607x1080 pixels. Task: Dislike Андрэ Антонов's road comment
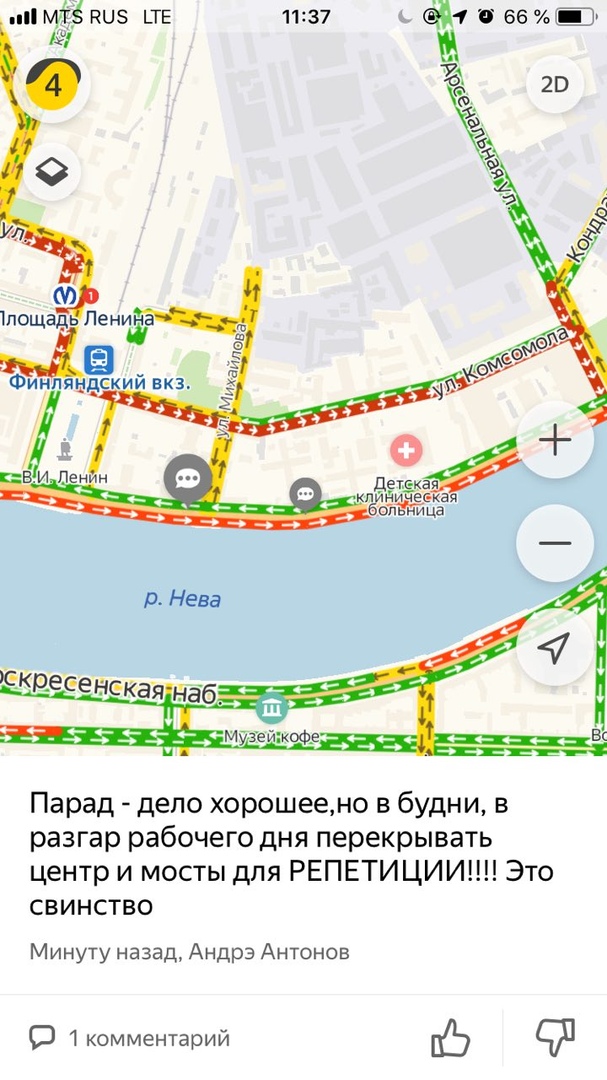click(554, 1038)
